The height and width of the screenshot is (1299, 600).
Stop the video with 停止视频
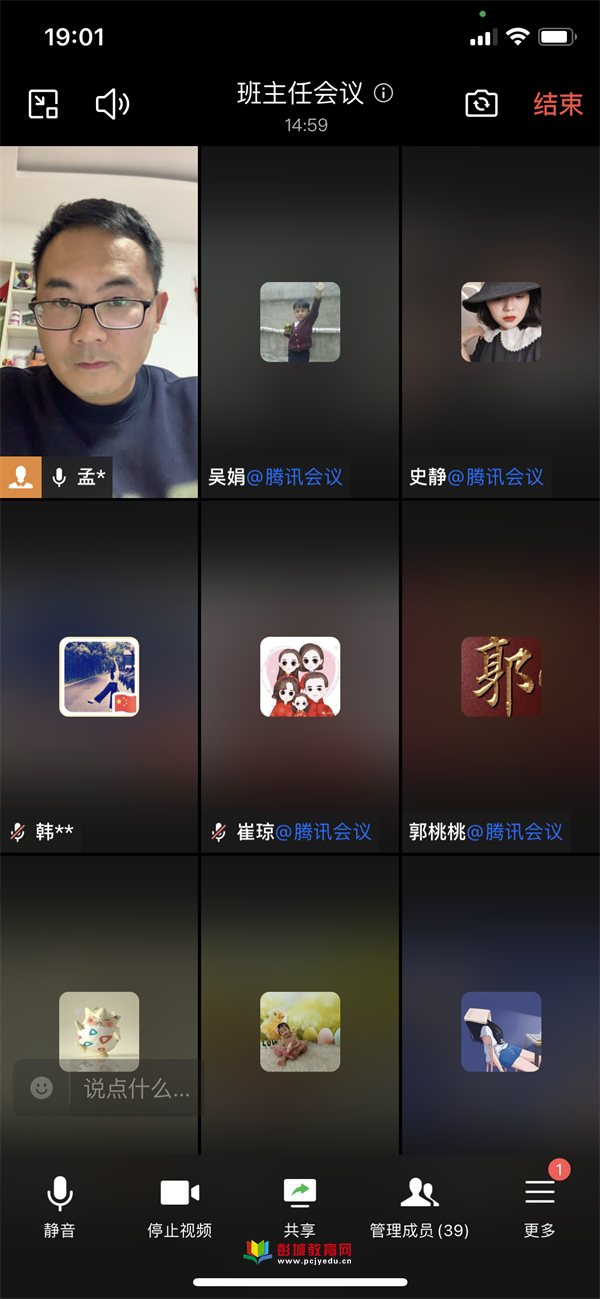point(180,1207)
